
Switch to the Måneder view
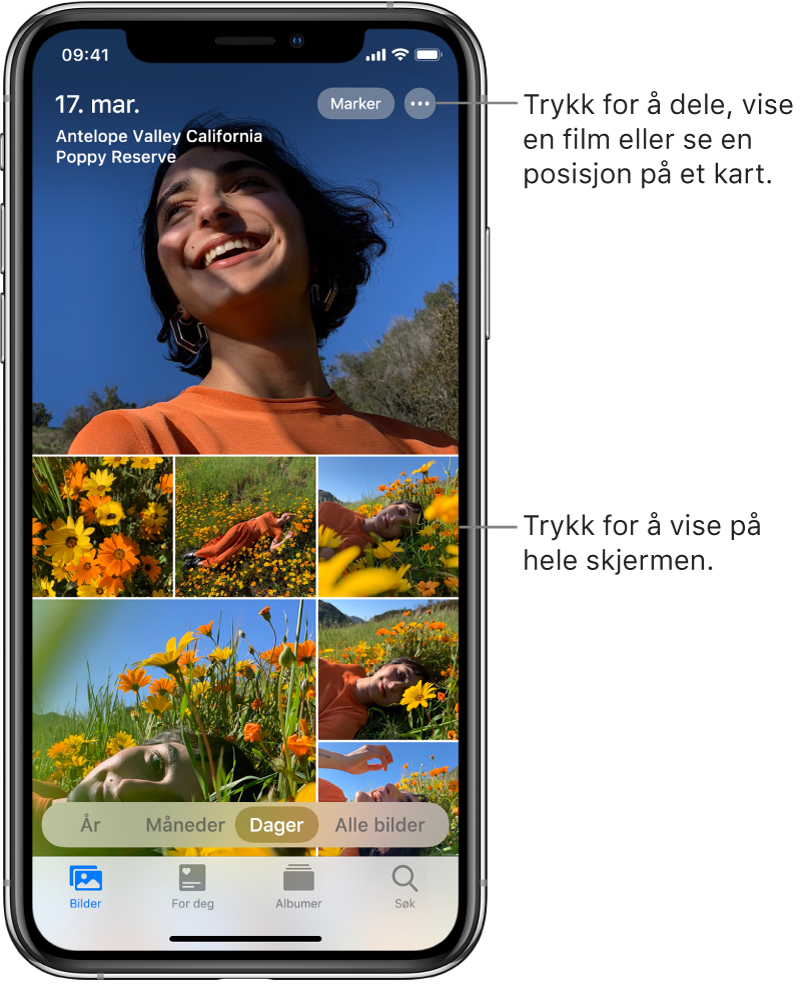tap(186, 825)
